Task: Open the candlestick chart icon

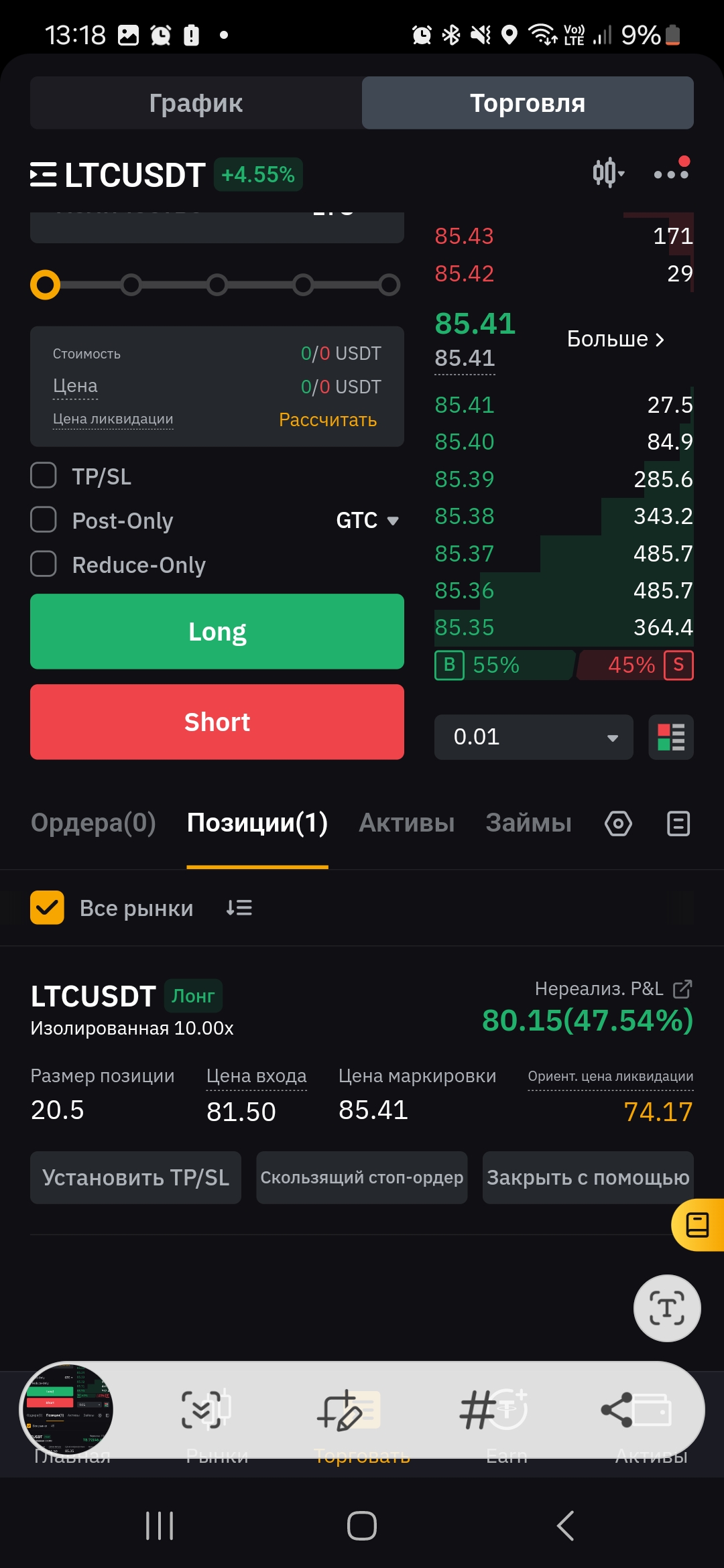Action: coord(608,173)
